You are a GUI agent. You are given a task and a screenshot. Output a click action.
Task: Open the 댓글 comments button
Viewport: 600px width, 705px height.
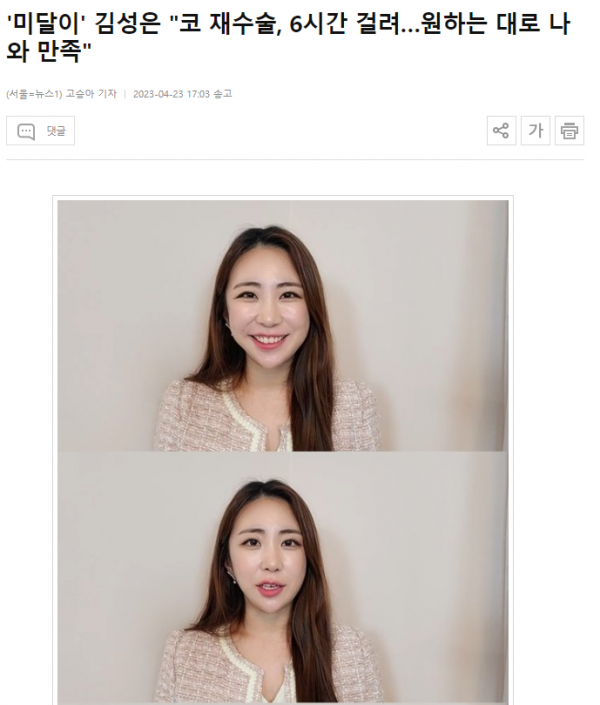40,131
